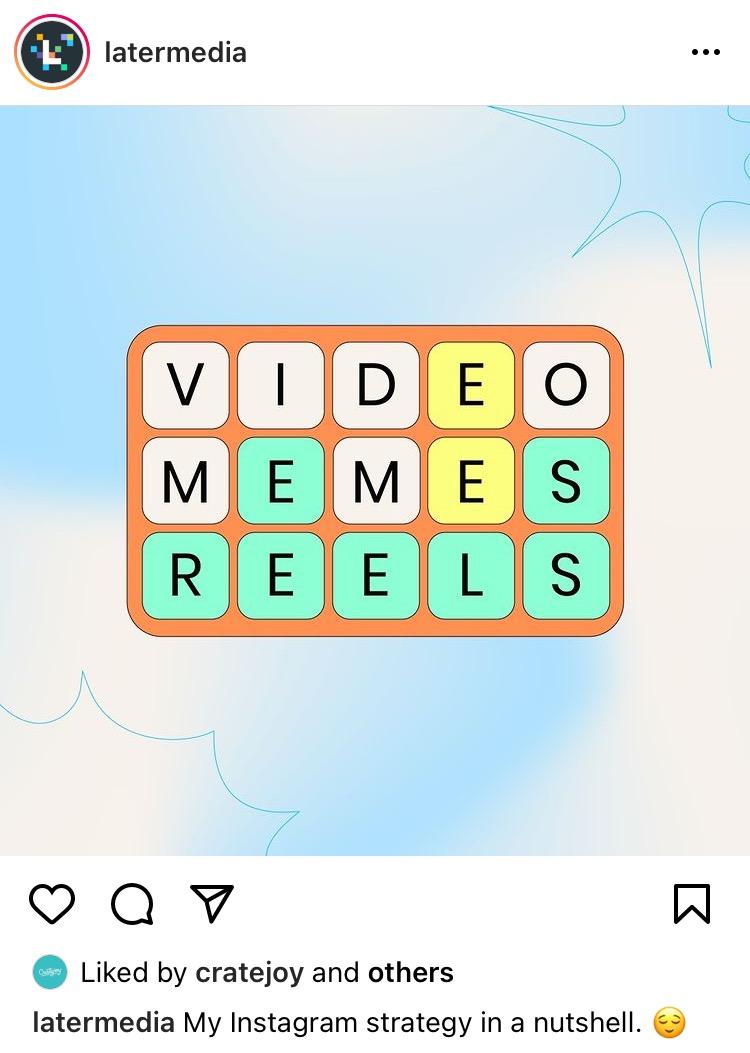Like this post with the heart icon
The height and width of the screenshot is (1053, 750).
[x=52, y=903]
